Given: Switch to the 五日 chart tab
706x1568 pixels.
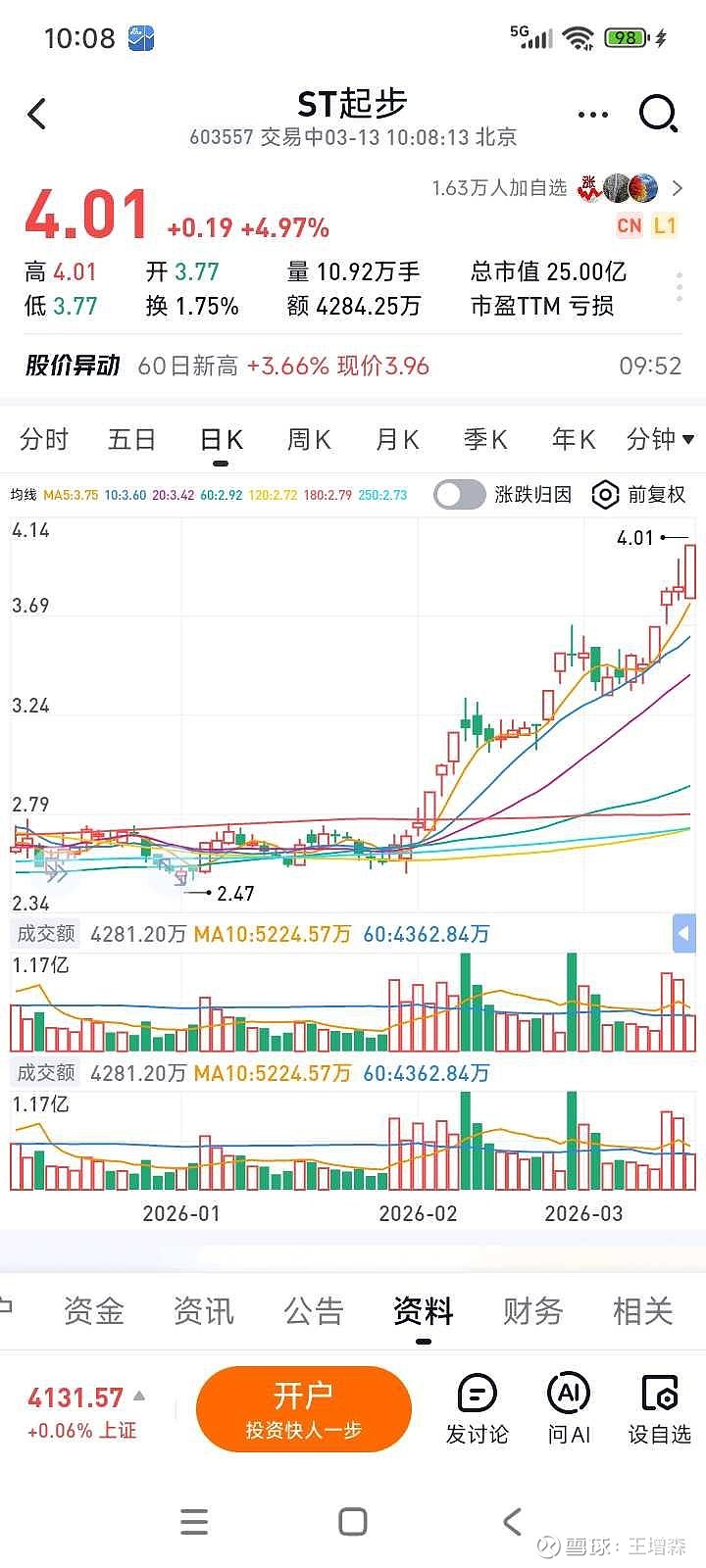Looking at the screenshot, I should [x=131, y=439].
